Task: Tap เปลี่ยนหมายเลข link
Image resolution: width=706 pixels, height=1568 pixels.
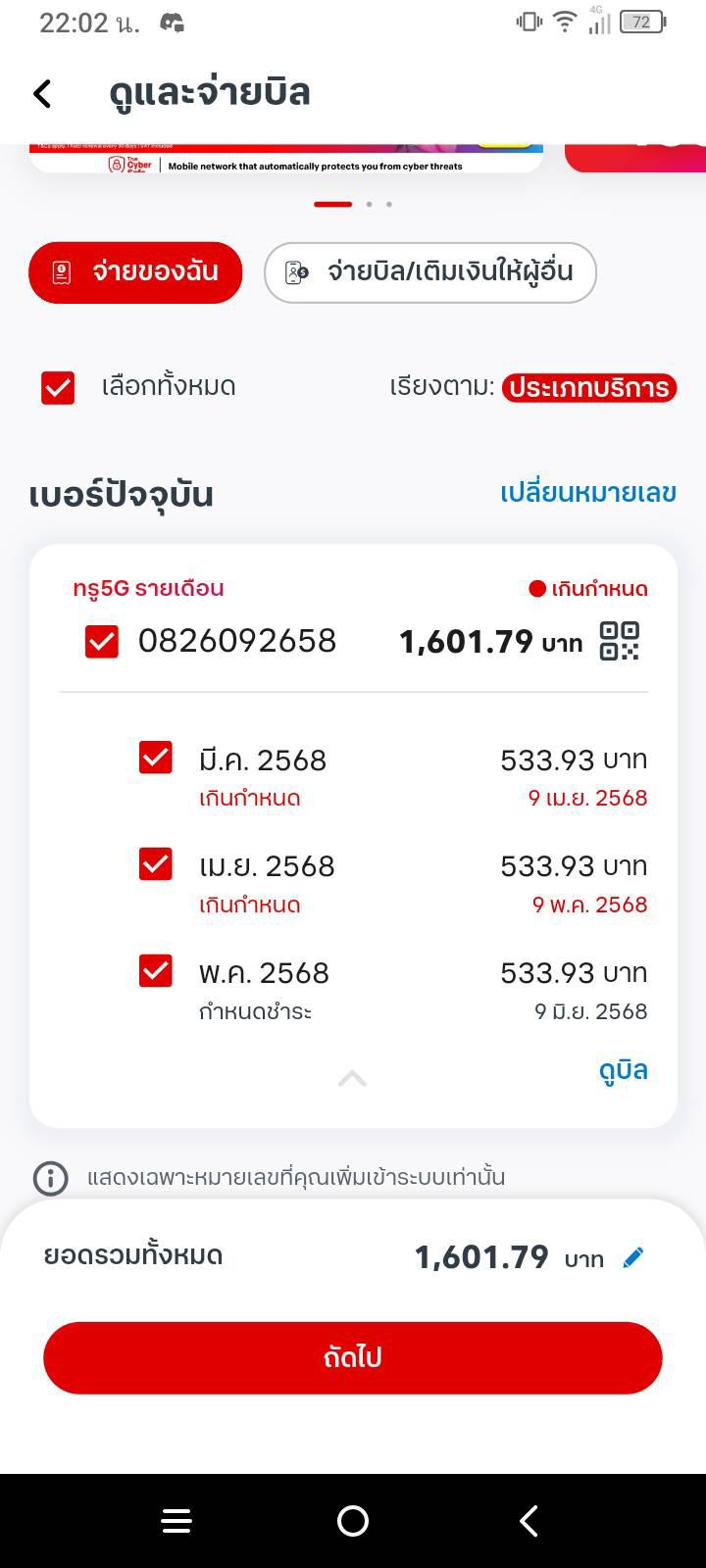Action: (x=588, y=492)
